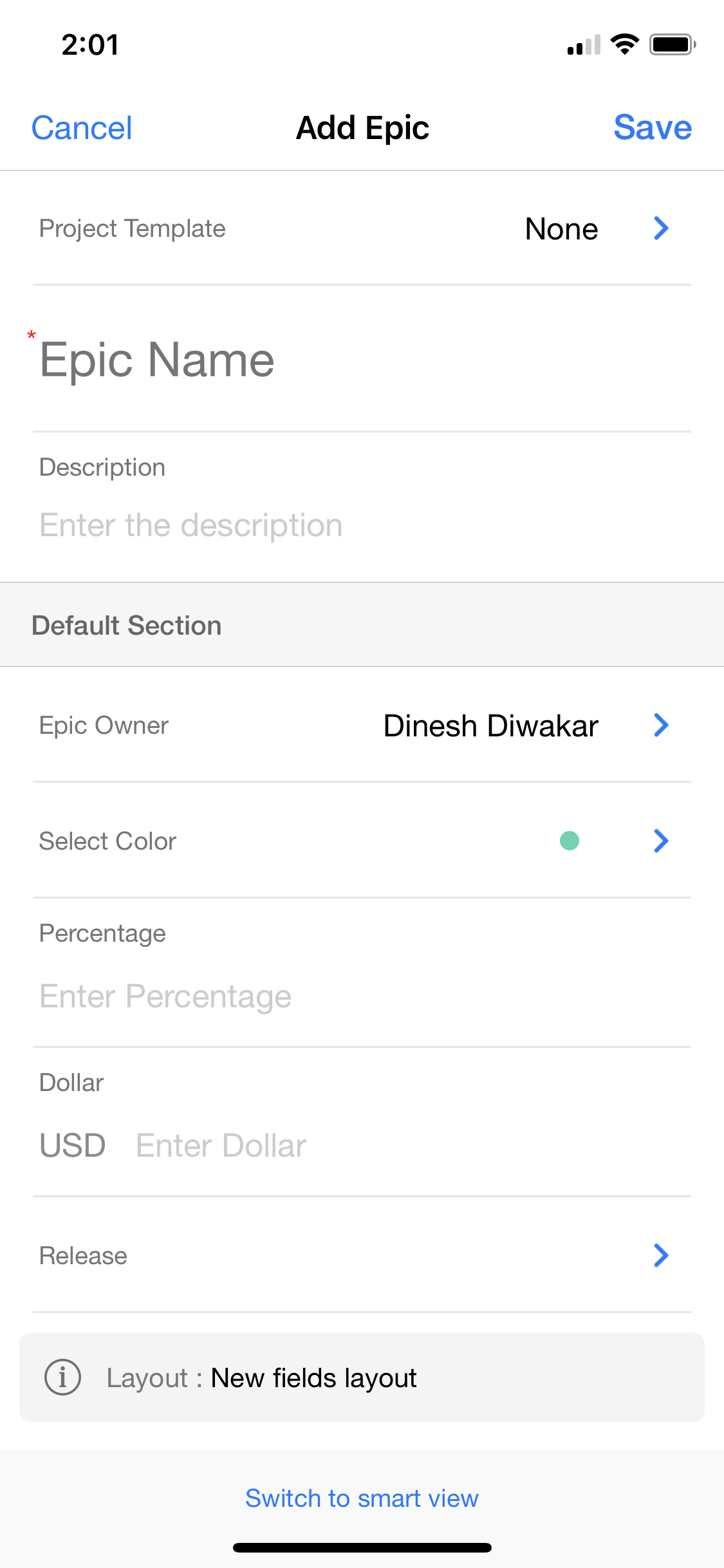The height and width of the screenshot is (1568, 724).
Task: Open "Switch to smart view"
Action: click(361, 1498)
